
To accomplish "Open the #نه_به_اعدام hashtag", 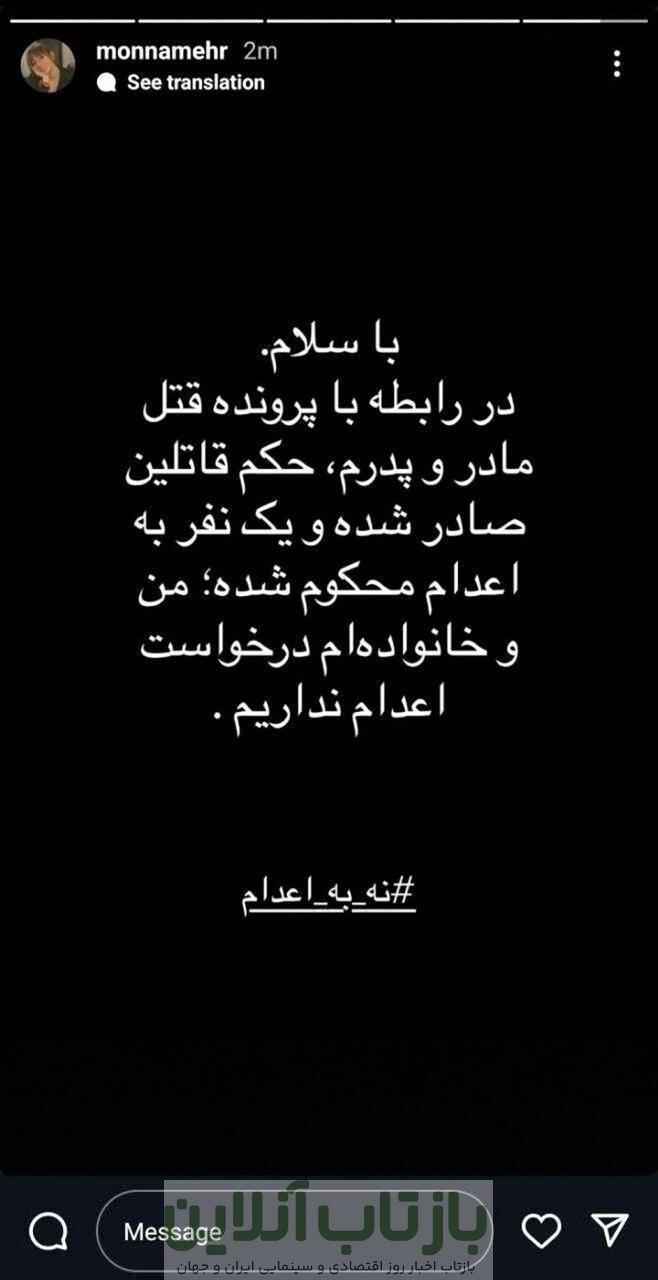I will (x=328, y=892).
